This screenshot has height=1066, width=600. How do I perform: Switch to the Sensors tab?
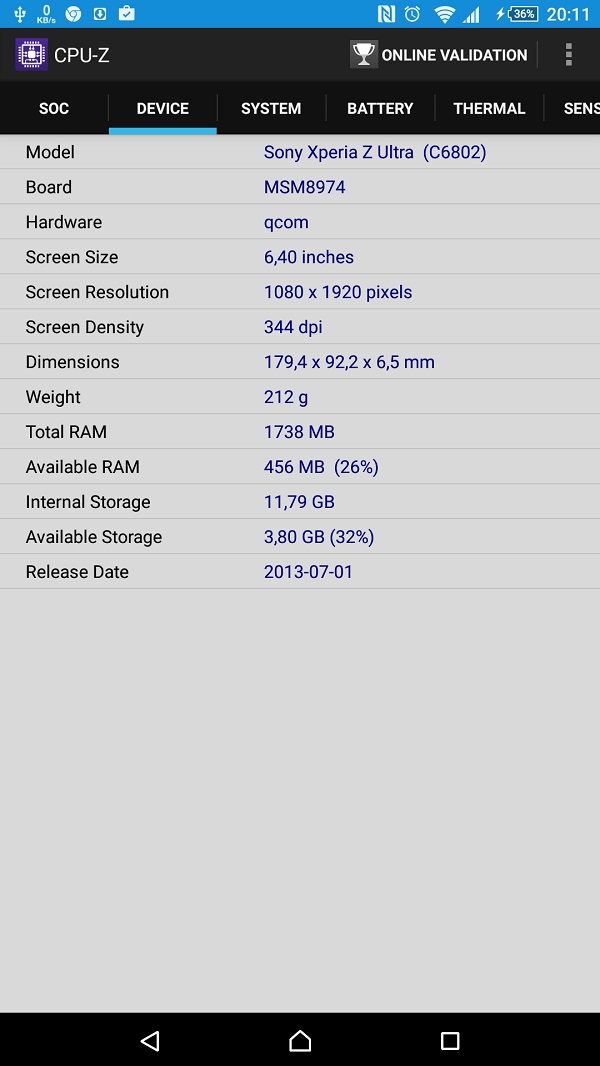point(580,108)
